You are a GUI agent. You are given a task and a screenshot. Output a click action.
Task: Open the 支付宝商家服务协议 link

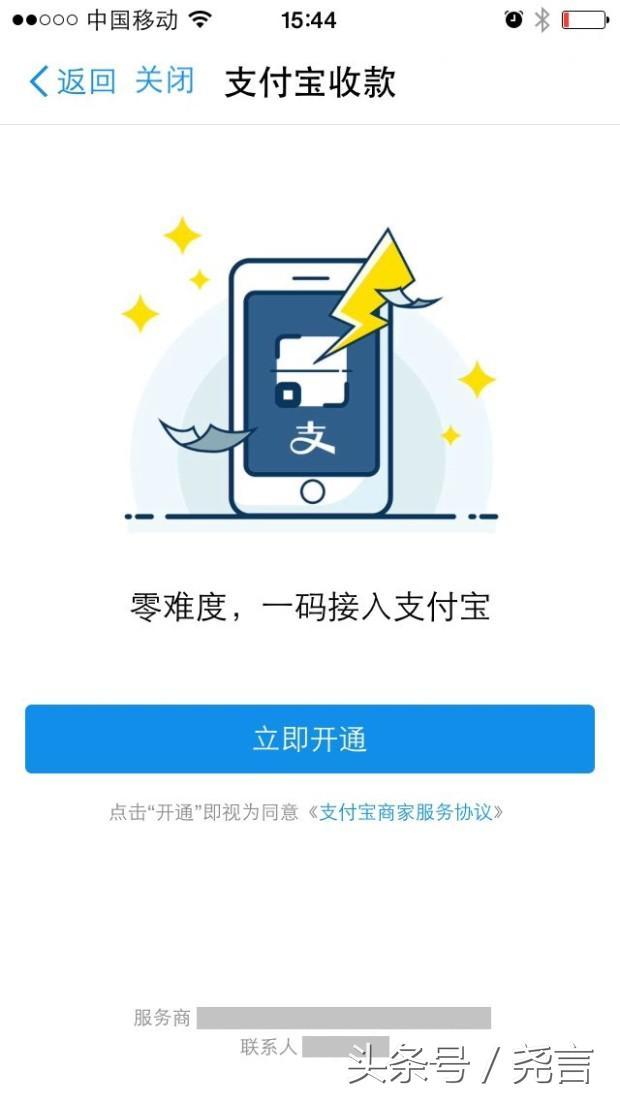coord(406,812)
